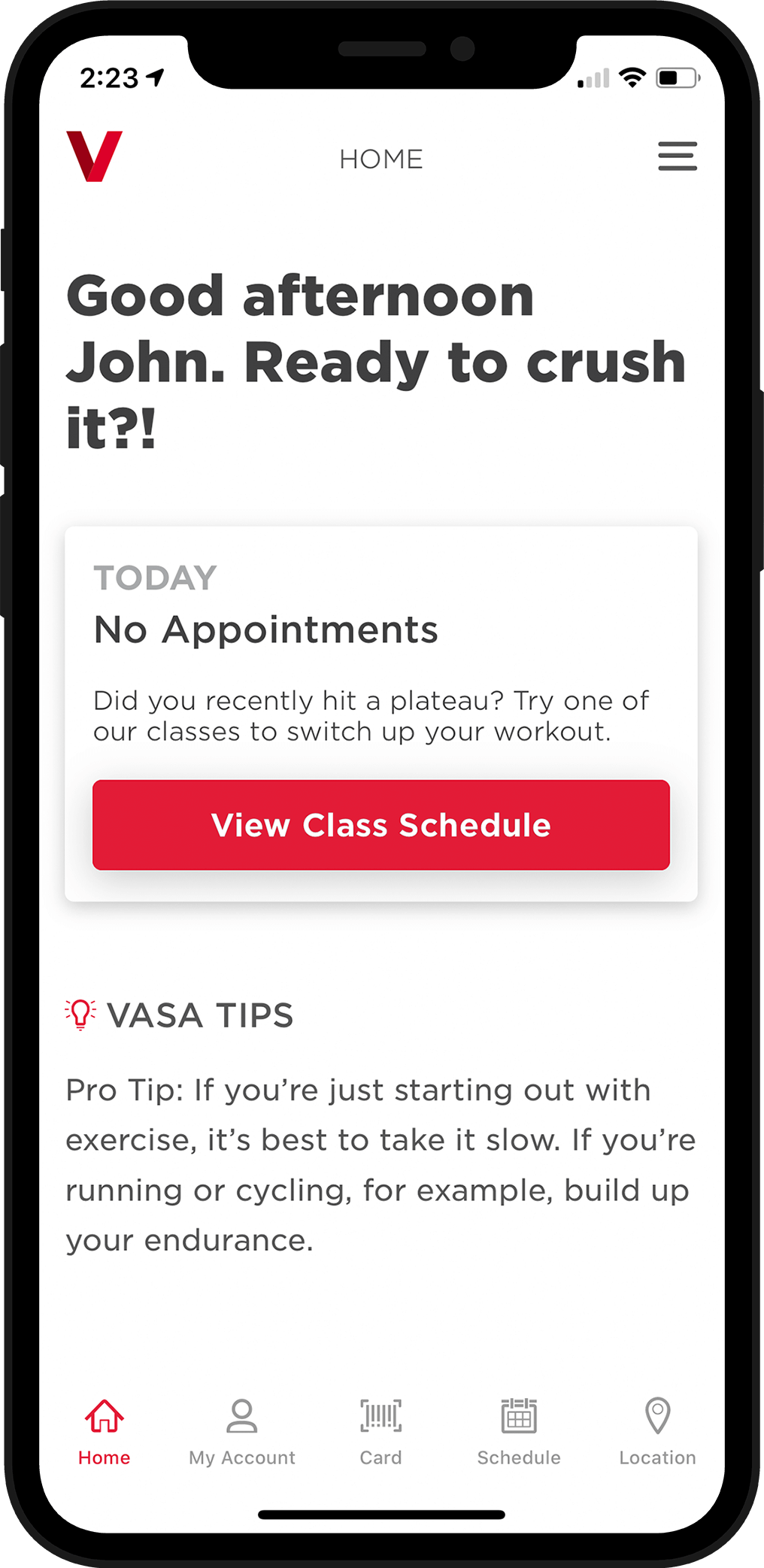The width and height of the screenshot is (764, 1568).
Task: Show the Card barcode tab
Action: click(380, 1431)
